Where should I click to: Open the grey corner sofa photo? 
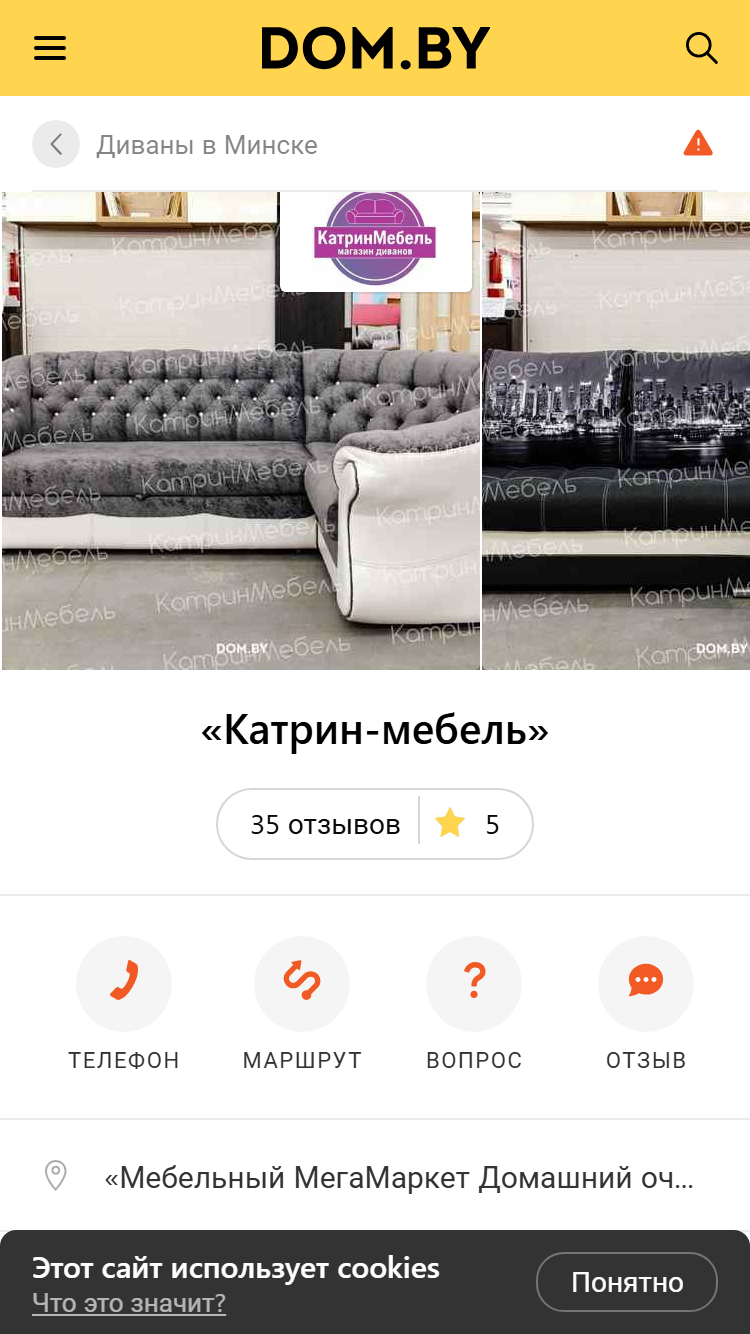(x=241, y=431)
